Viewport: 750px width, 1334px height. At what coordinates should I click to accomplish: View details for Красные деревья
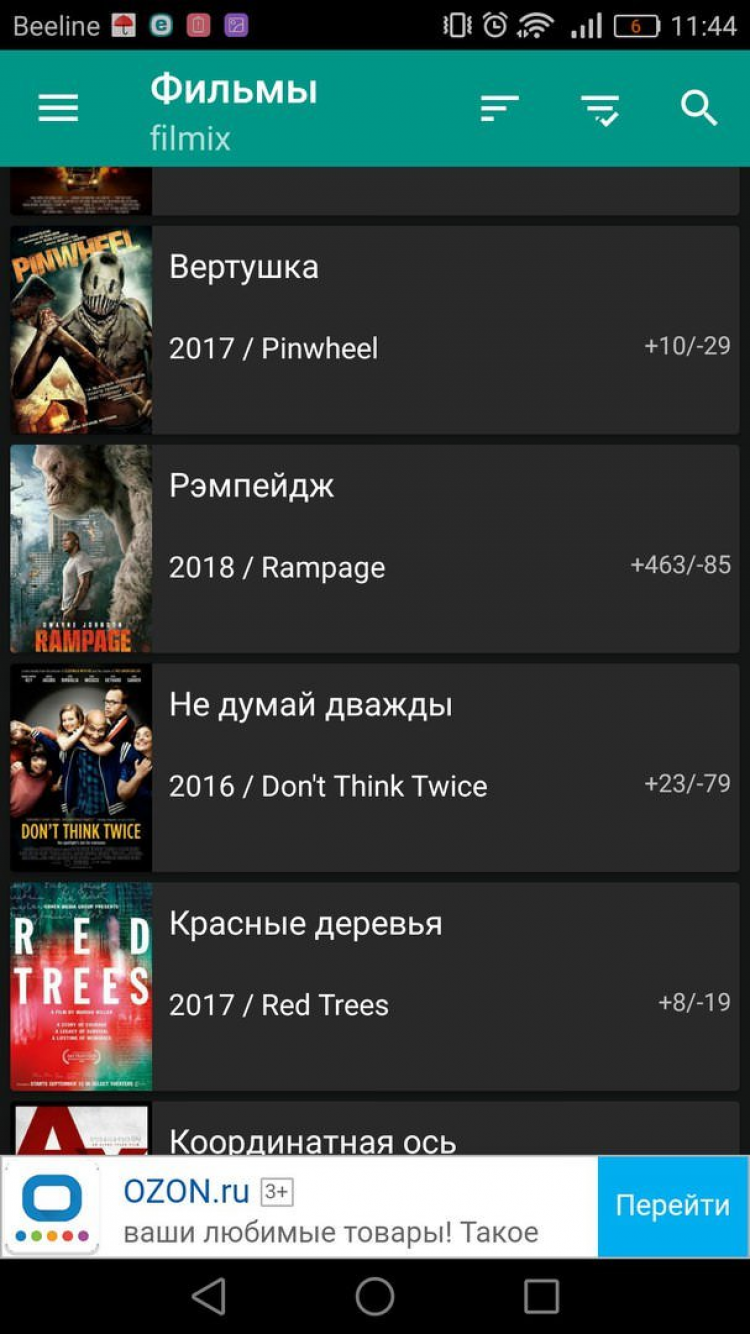tap(375, 987)
